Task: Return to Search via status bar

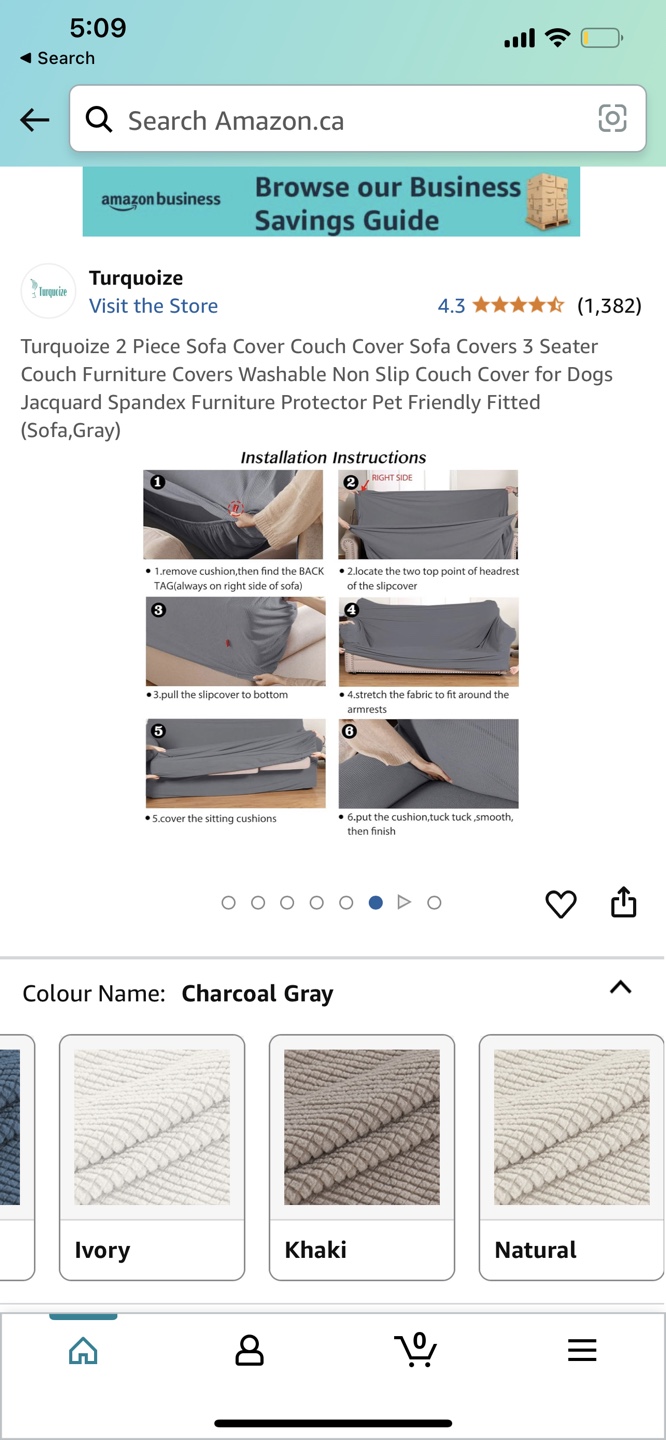Action: pos(58,58)
